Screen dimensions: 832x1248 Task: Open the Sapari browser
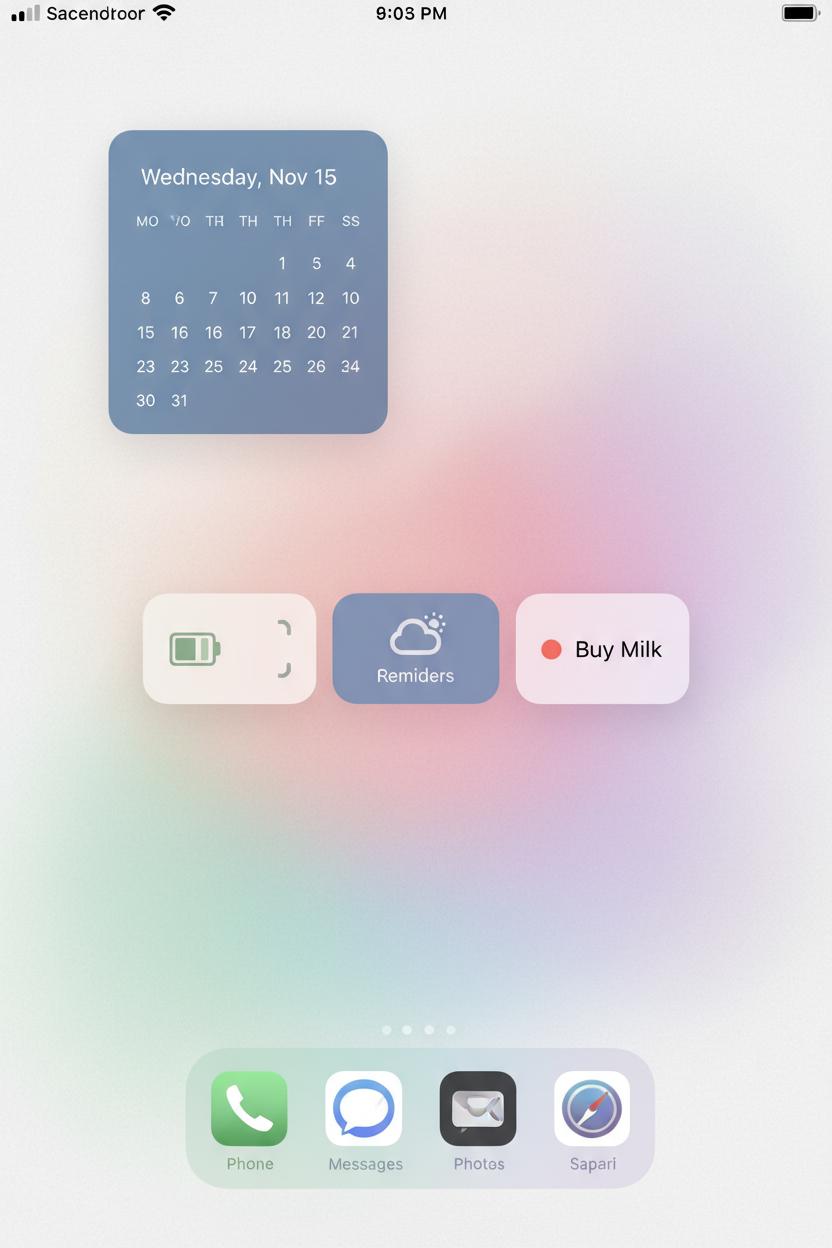pyautogui.click(x=592, y=1109)
